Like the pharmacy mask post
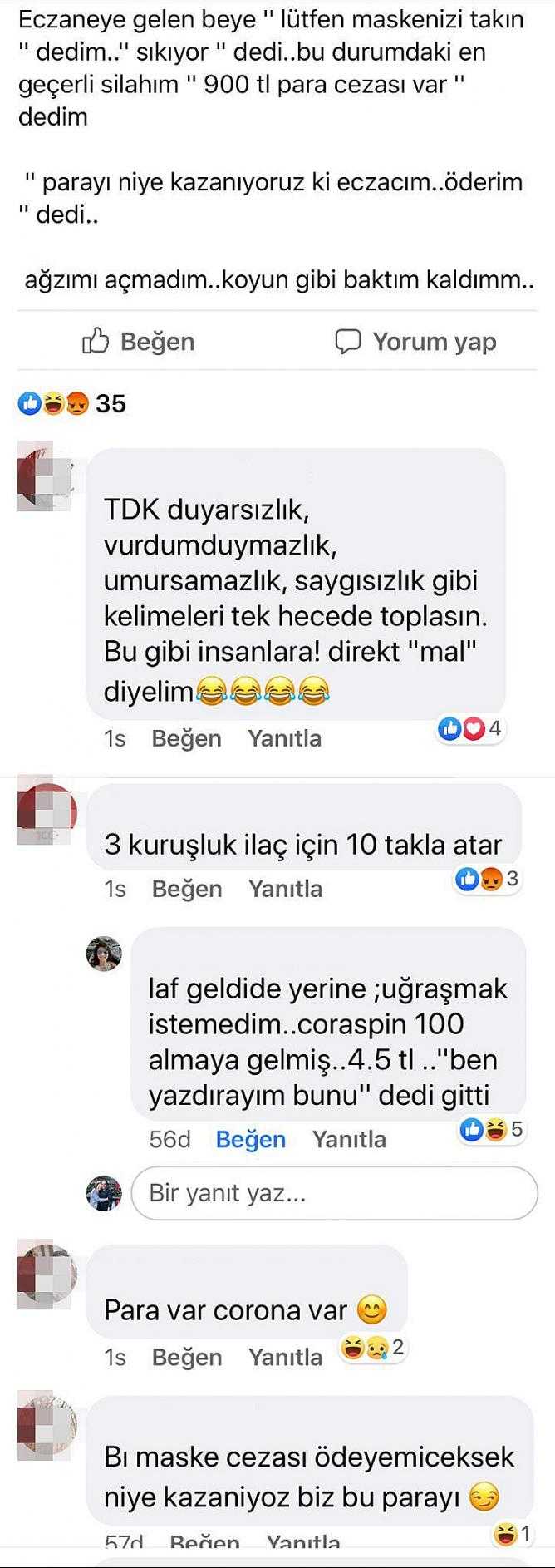555x1568 pixels. (x=139, y=342)
